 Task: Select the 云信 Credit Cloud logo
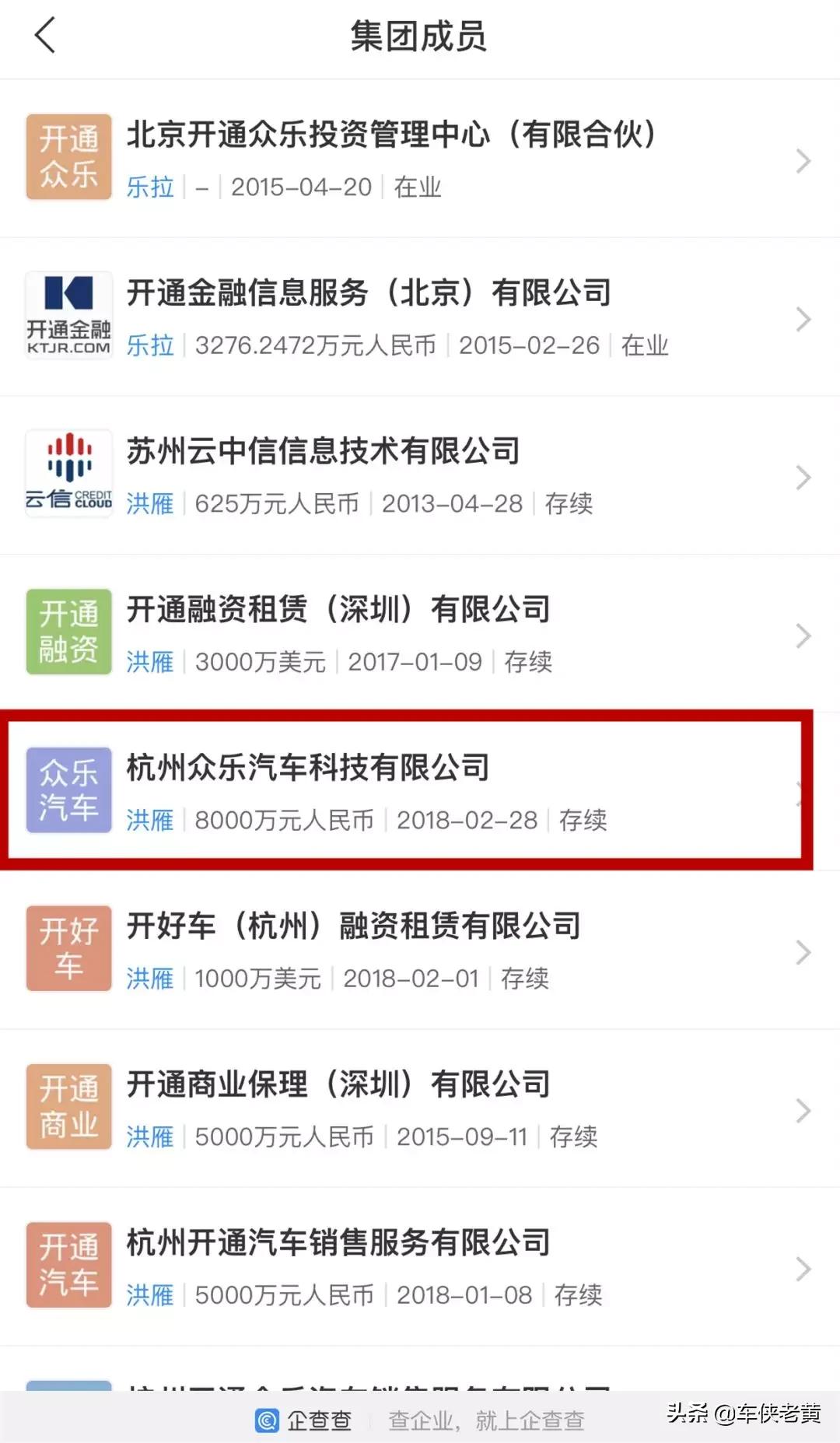68,473
